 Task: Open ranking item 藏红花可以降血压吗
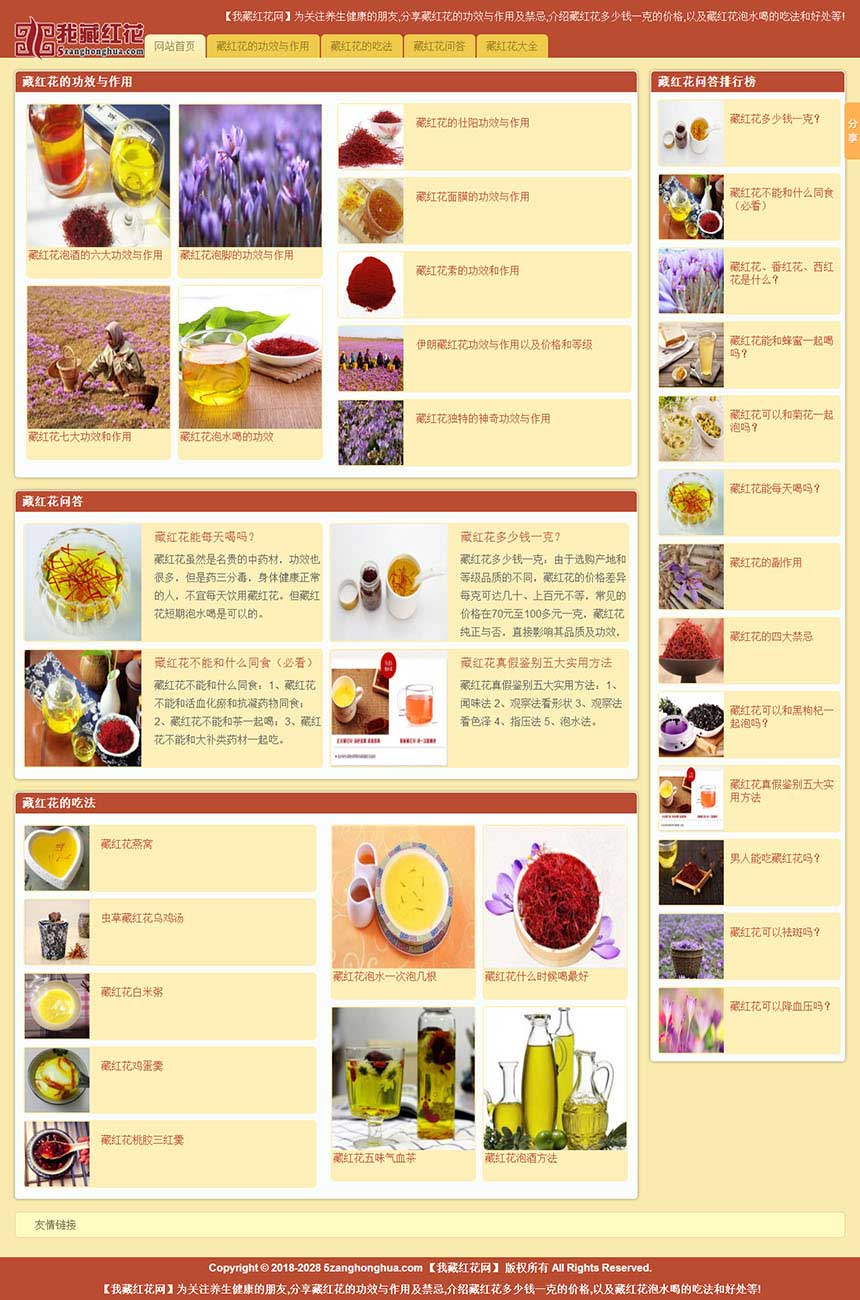click(x=780, y=1006)
